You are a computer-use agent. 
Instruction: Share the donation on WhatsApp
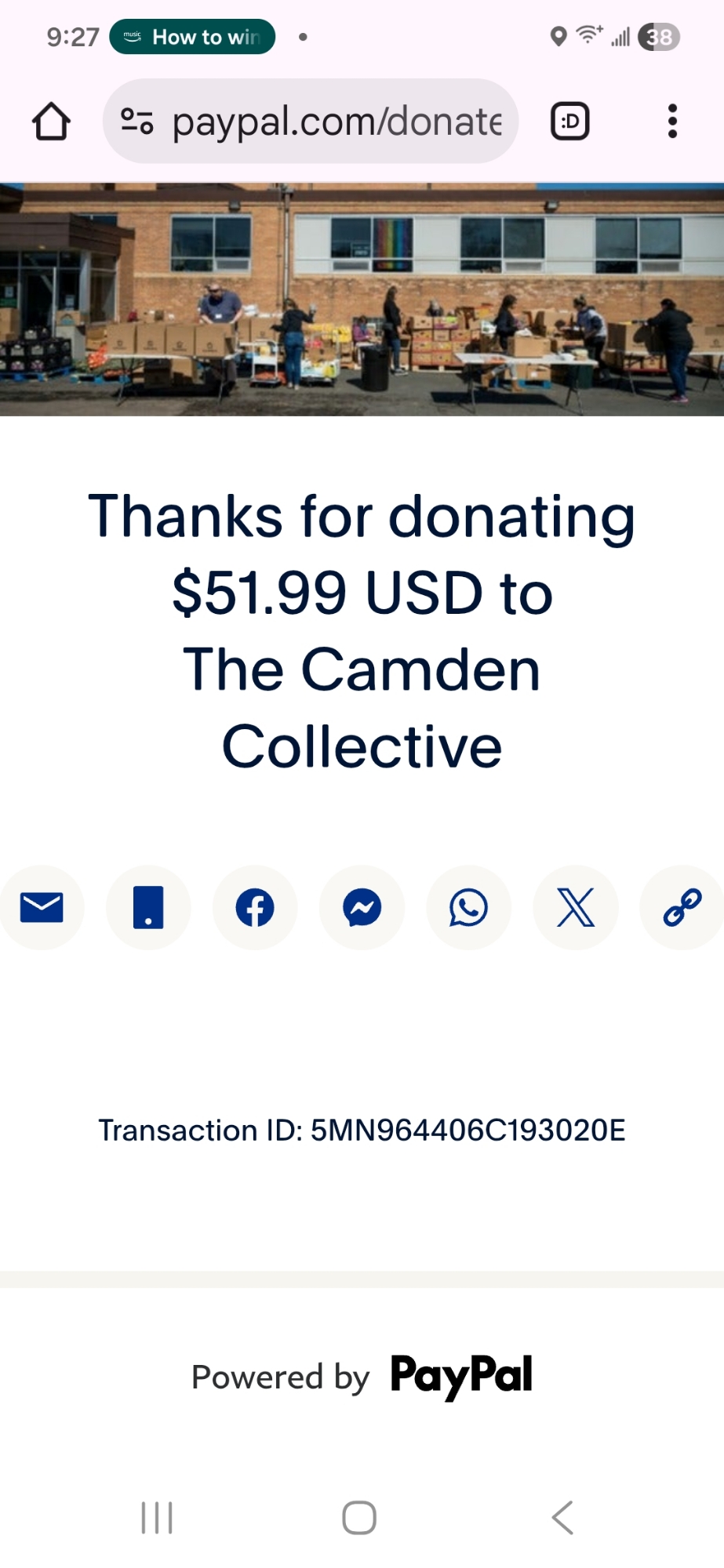[x=468, y=908]
